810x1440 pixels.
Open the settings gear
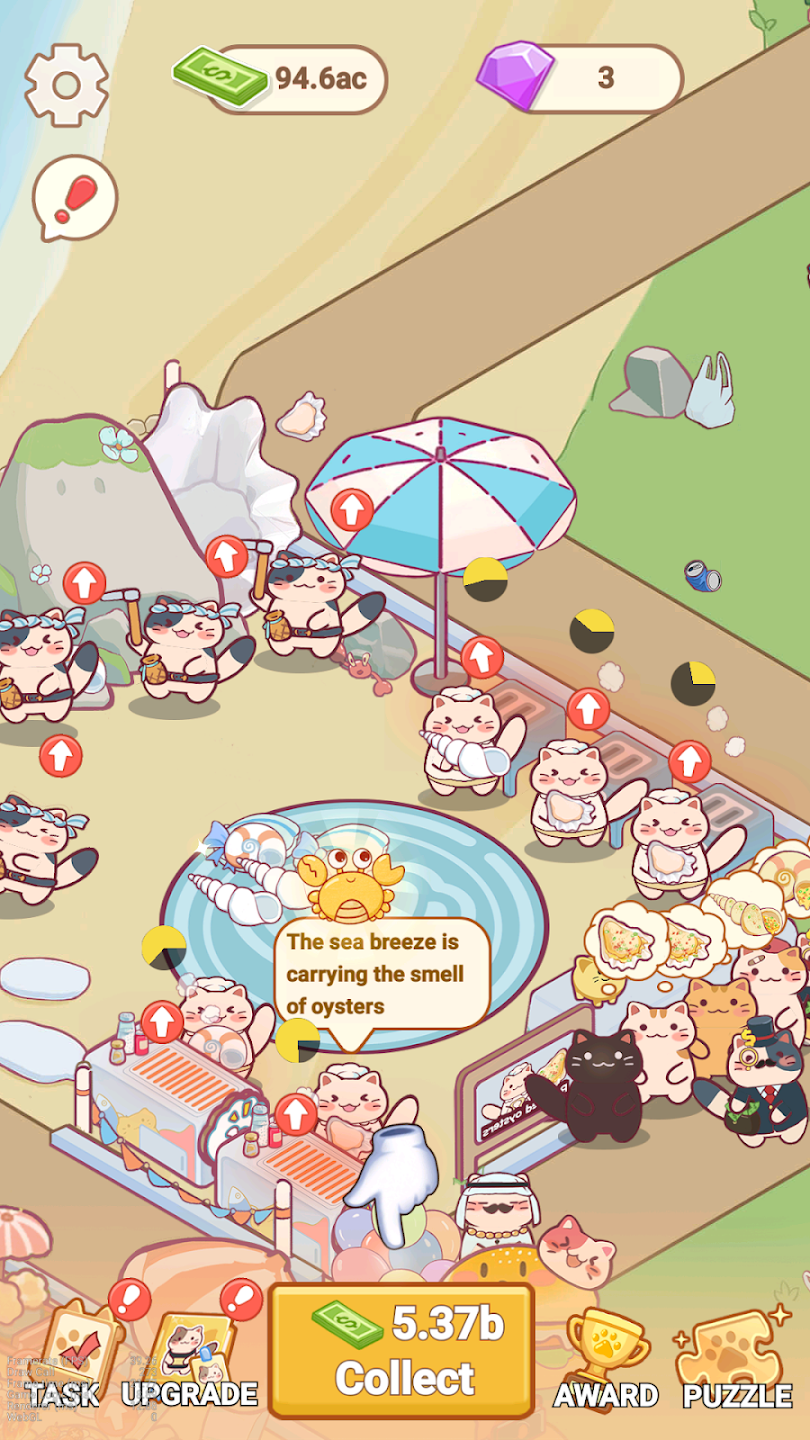66,84
